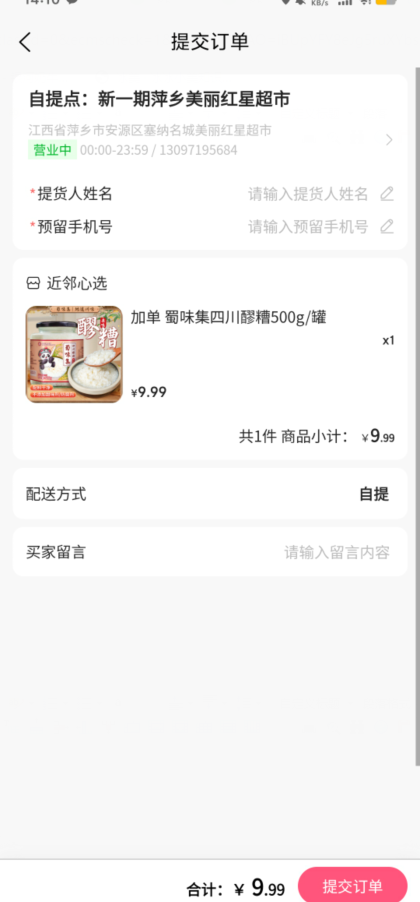
Task: Open the 配送方式 delivery method row
Action: click(x=210, y=494)
